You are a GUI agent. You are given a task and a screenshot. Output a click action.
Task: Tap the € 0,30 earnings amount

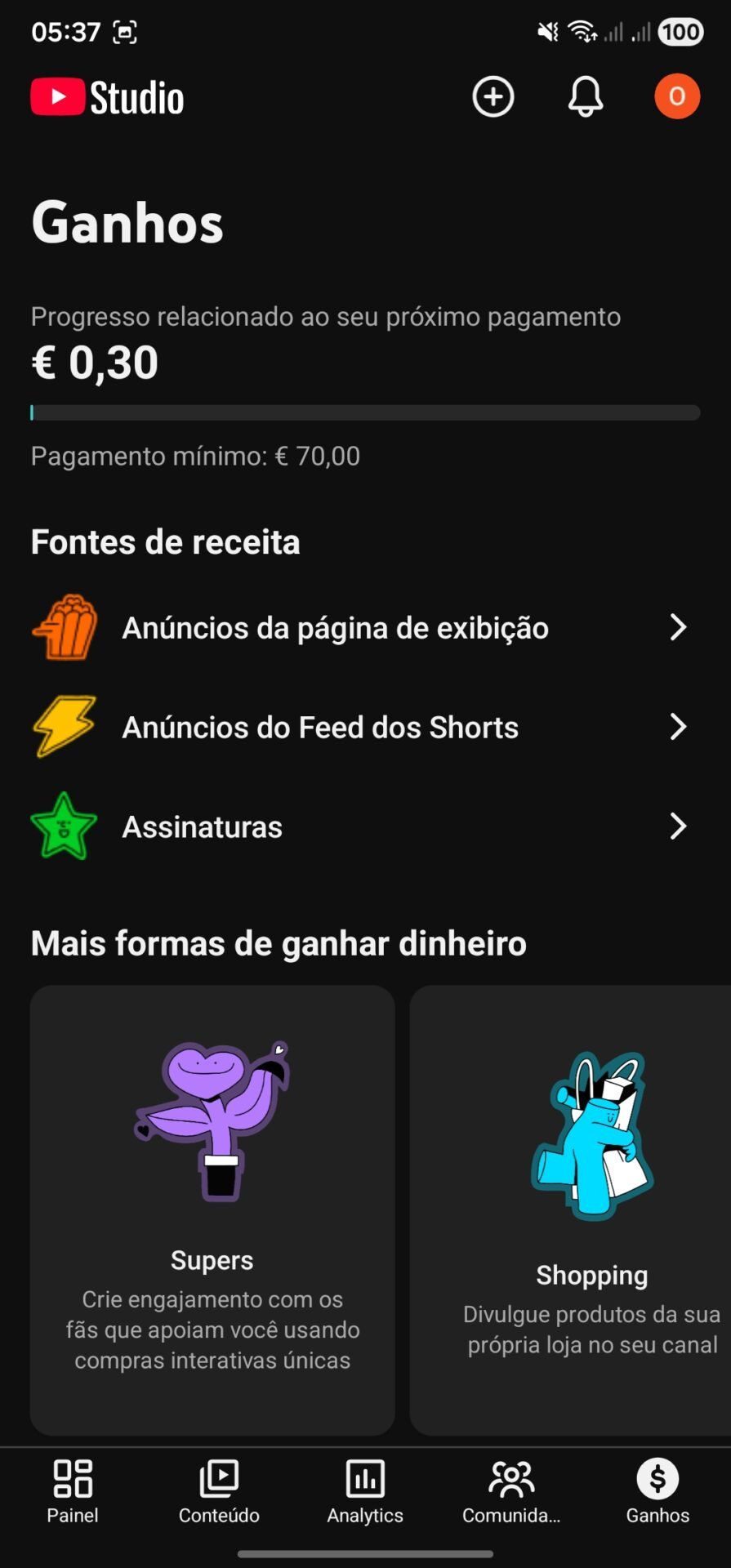(95, 362)
